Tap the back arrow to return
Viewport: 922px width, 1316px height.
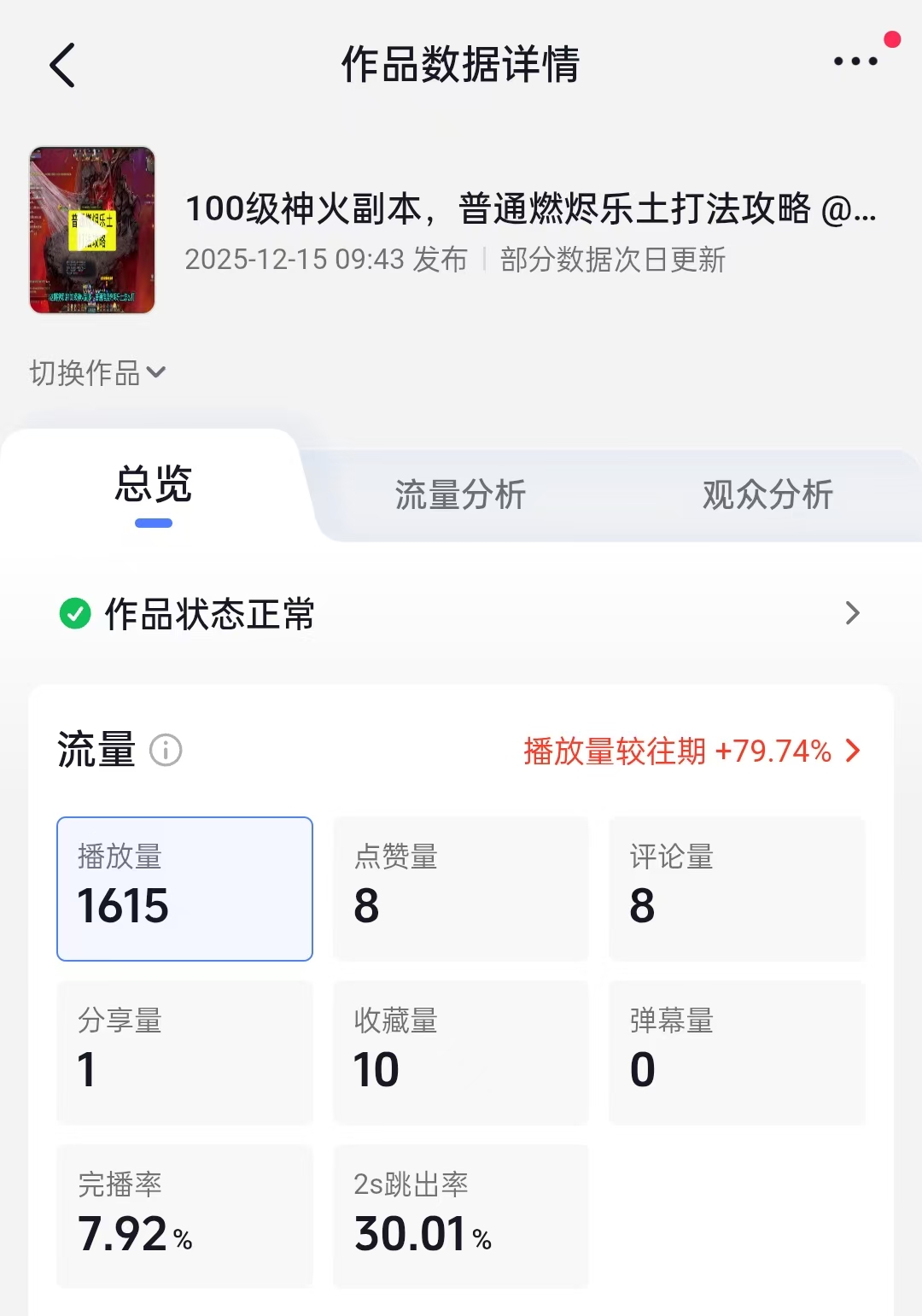click(61, 66)
